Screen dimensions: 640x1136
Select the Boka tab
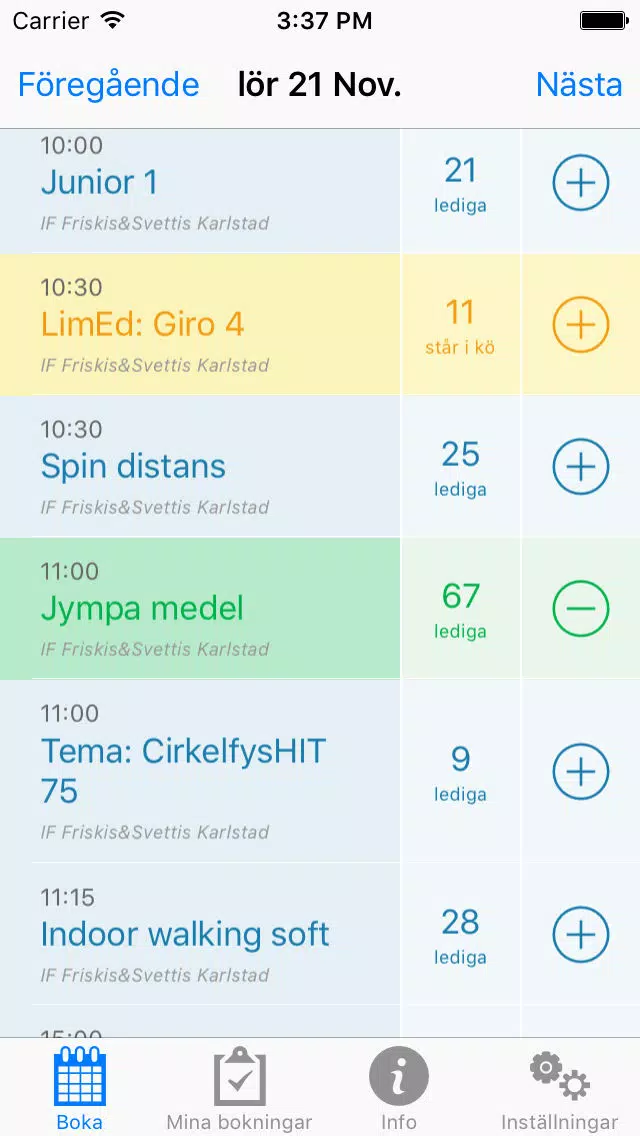point(80,1089)
